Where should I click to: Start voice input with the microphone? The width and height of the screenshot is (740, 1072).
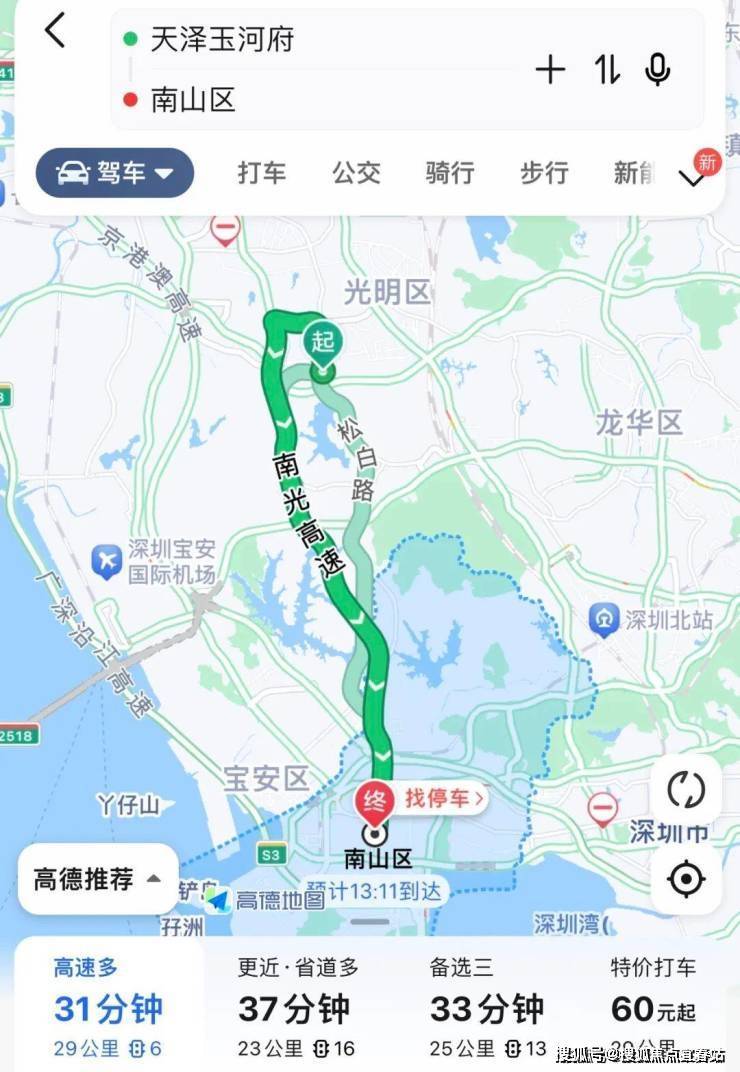(x=657, y=69)
